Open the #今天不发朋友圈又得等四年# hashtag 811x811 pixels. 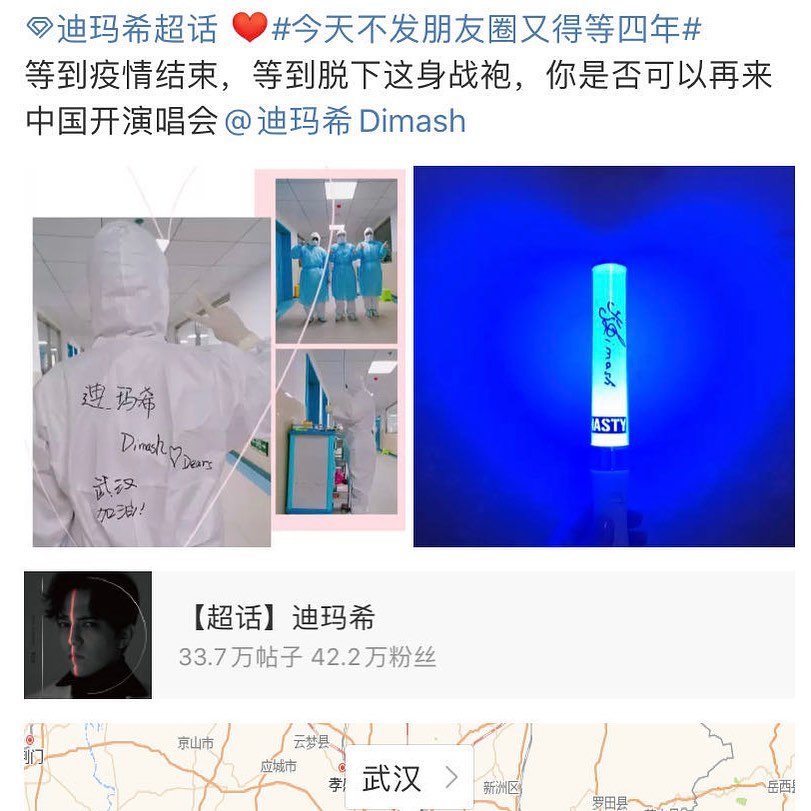[486, 28]
